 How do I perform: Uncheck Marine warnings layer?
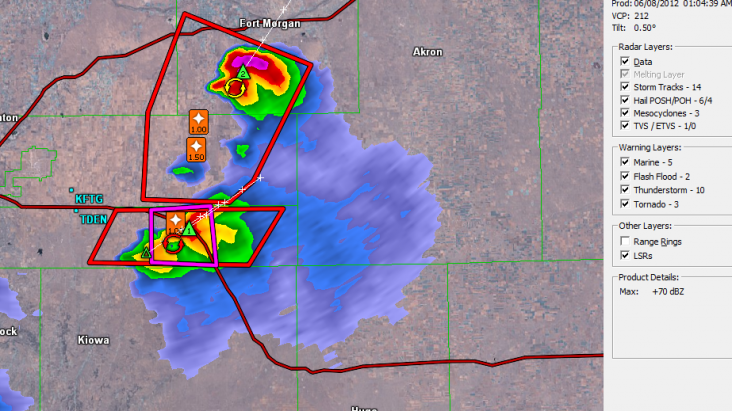(625, 162)
